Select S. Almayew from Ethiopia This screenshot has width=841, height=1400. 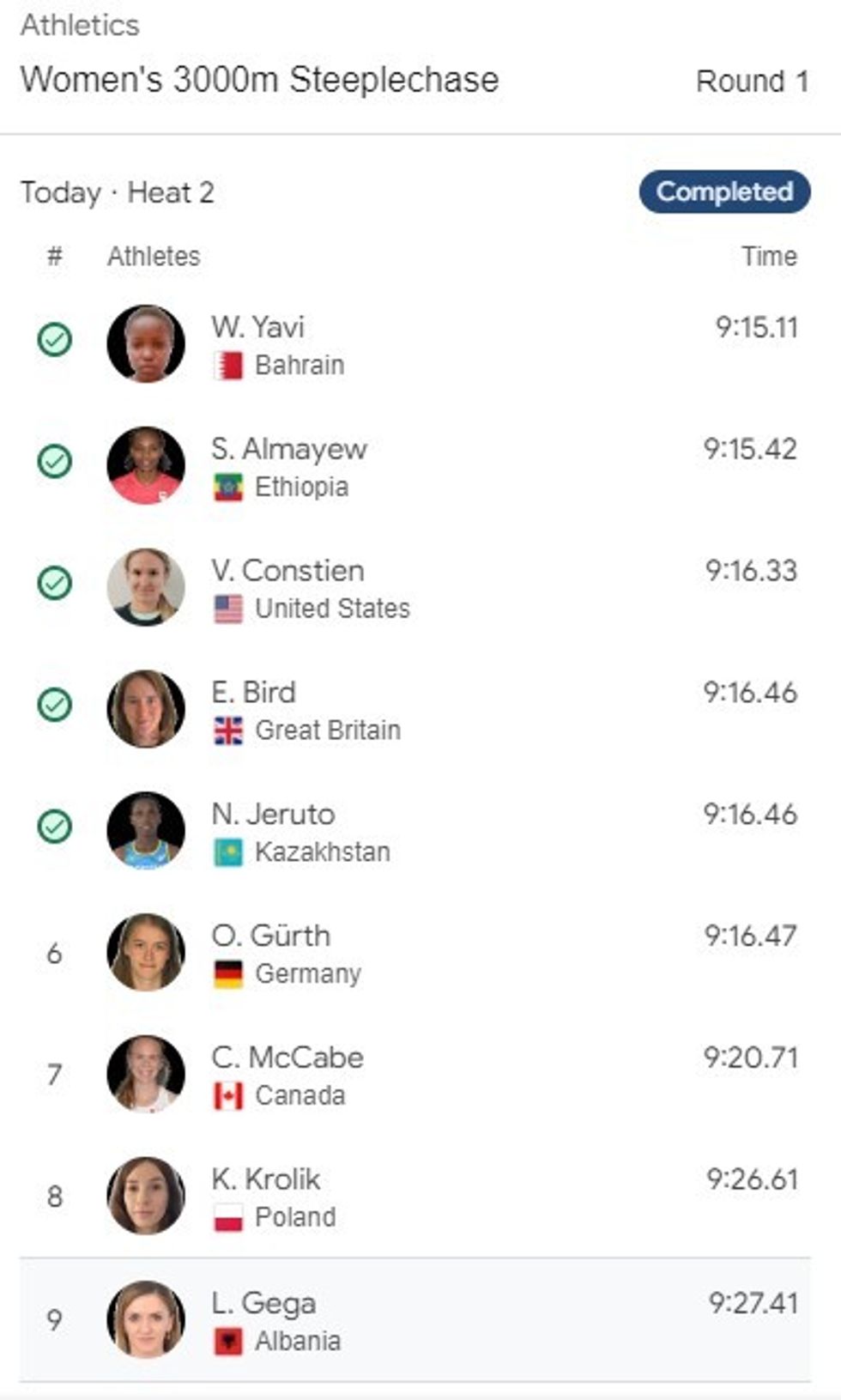[289, 450]
